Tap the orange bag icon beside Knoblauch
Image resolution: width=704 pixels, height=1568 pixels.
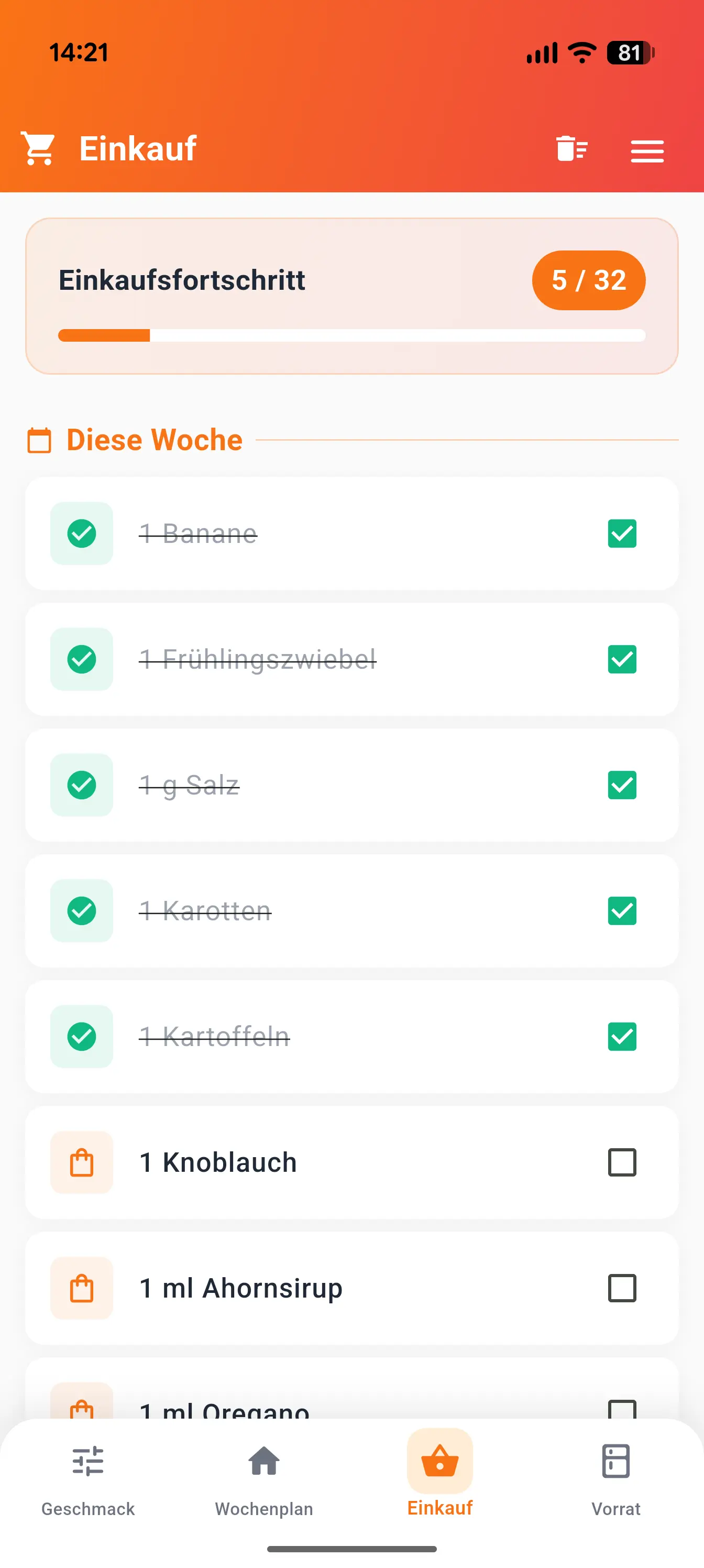[x=82, y=1162]
